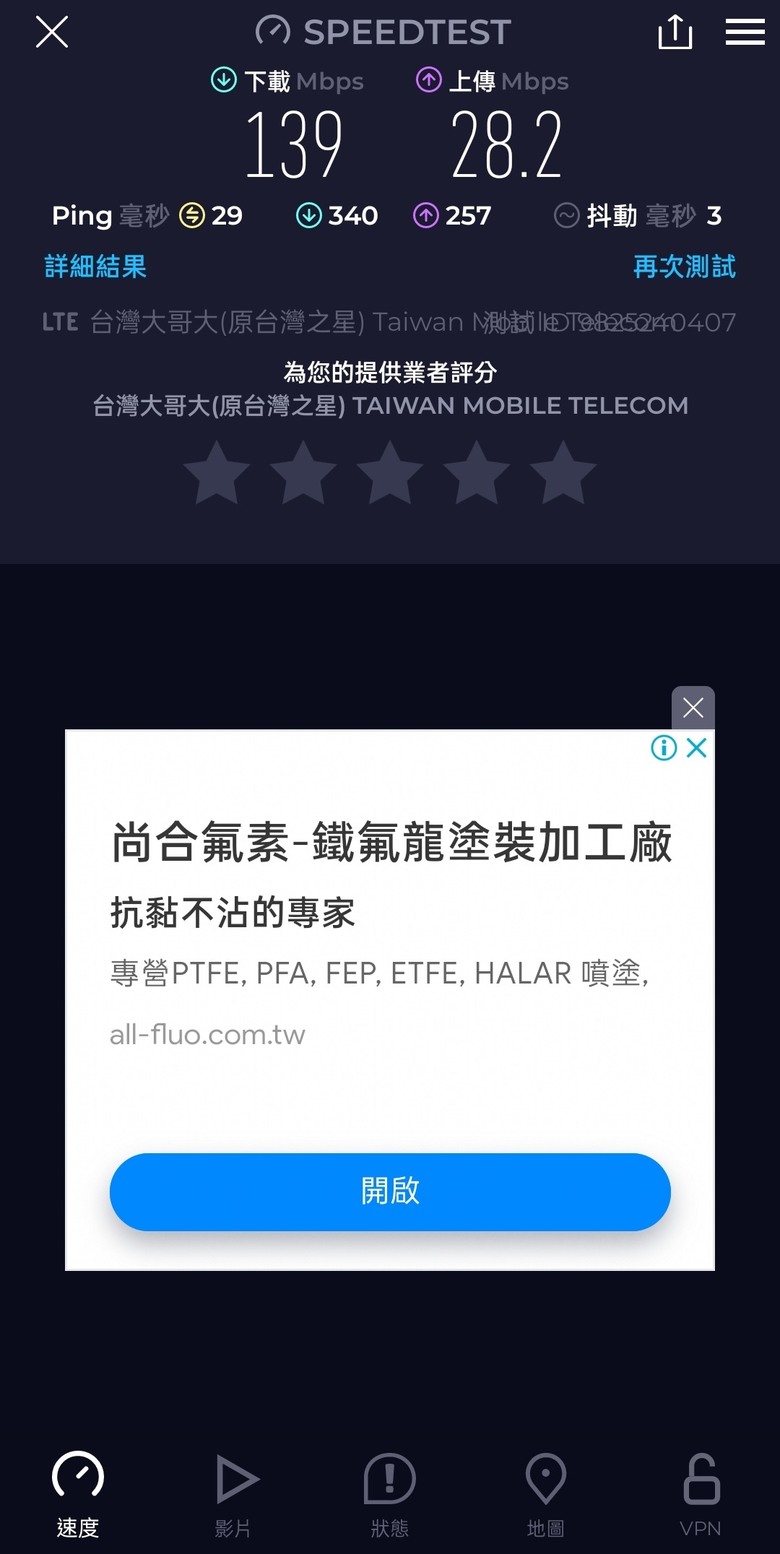Tap 再次測試 to run test again
This screenshot has height=1554, width=780.
684,266
